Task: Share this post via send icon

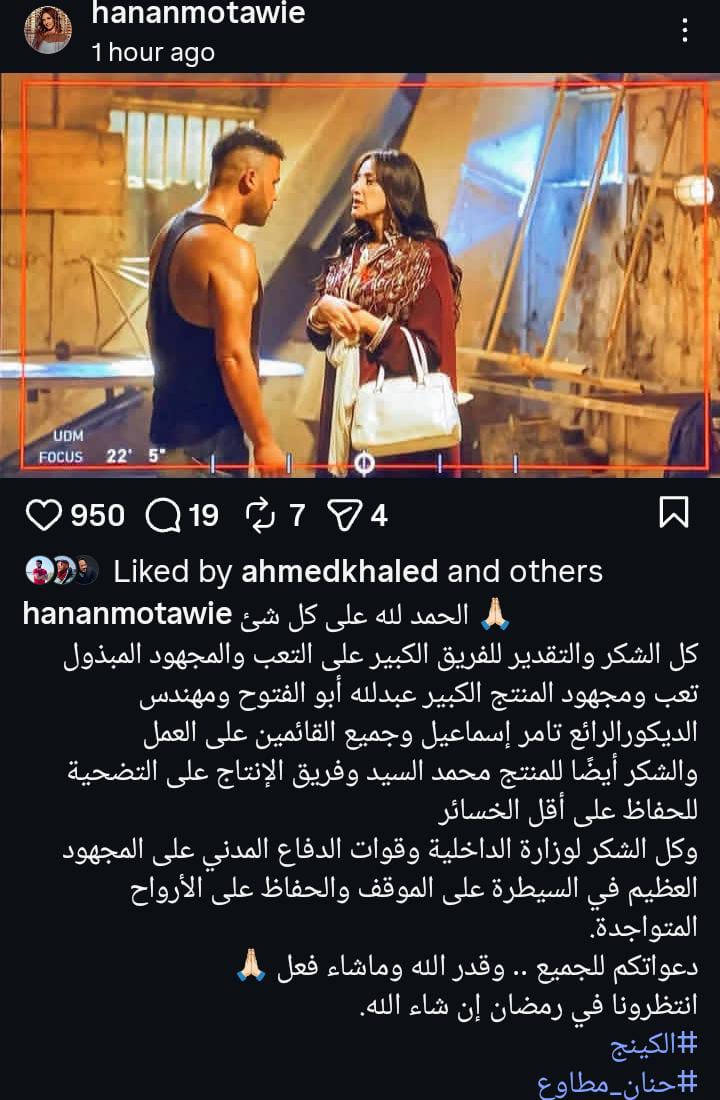Action: (x=345, y=515)
